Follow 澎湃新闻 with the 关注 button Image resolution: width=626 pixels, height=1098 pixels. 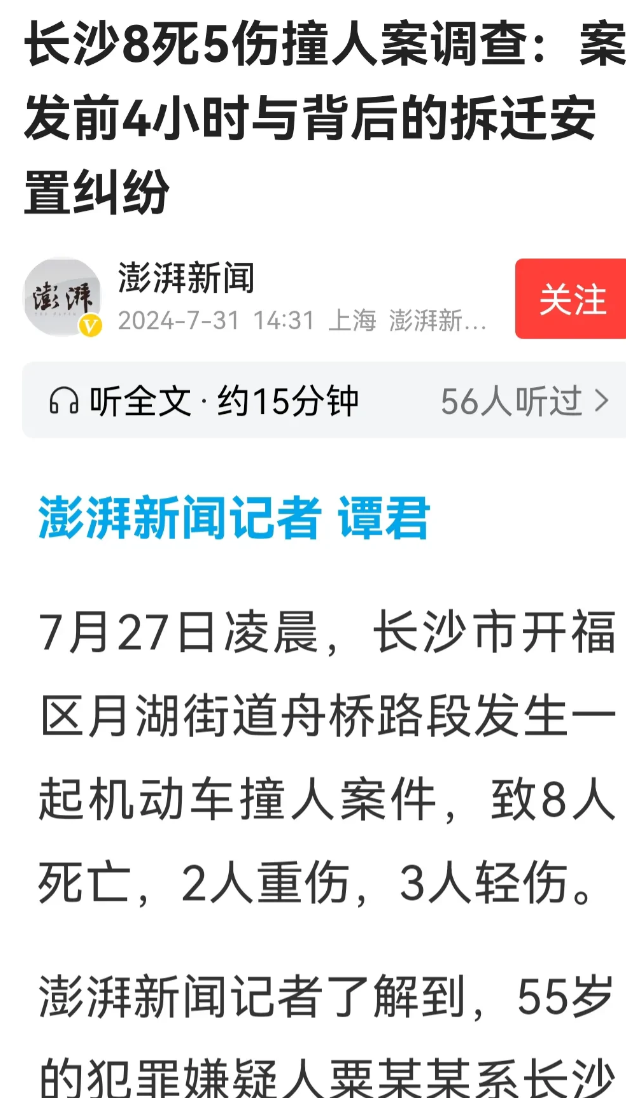(571, 299)
